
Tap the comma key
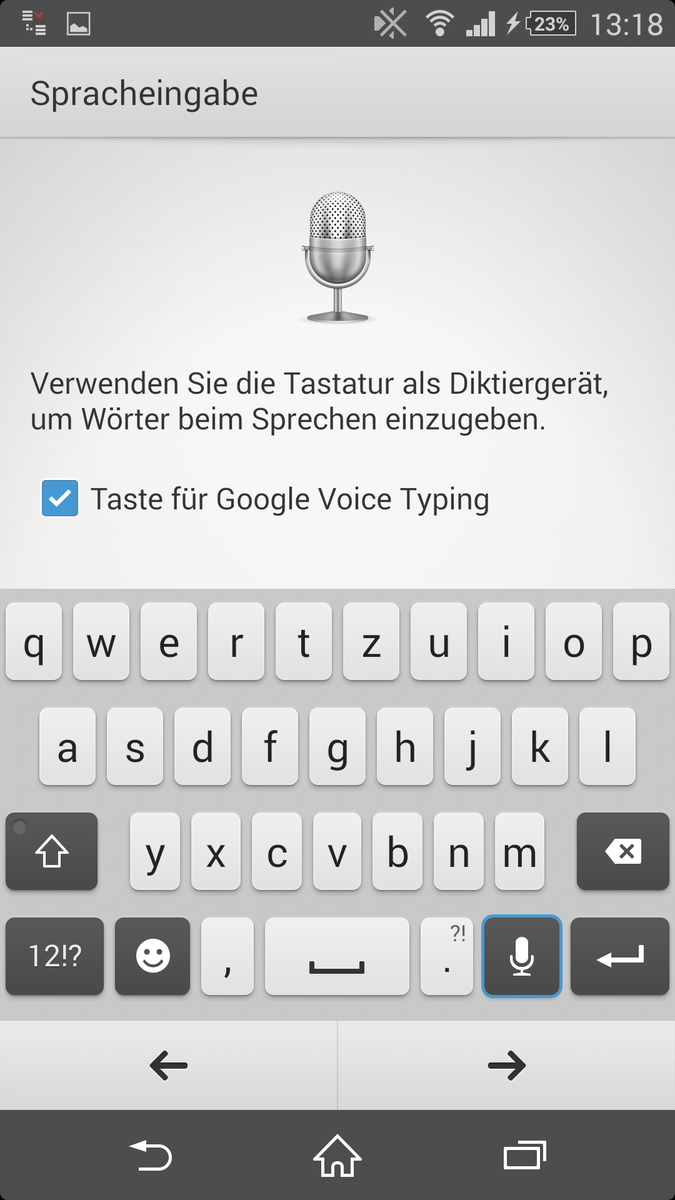click(x=227, y=956)
